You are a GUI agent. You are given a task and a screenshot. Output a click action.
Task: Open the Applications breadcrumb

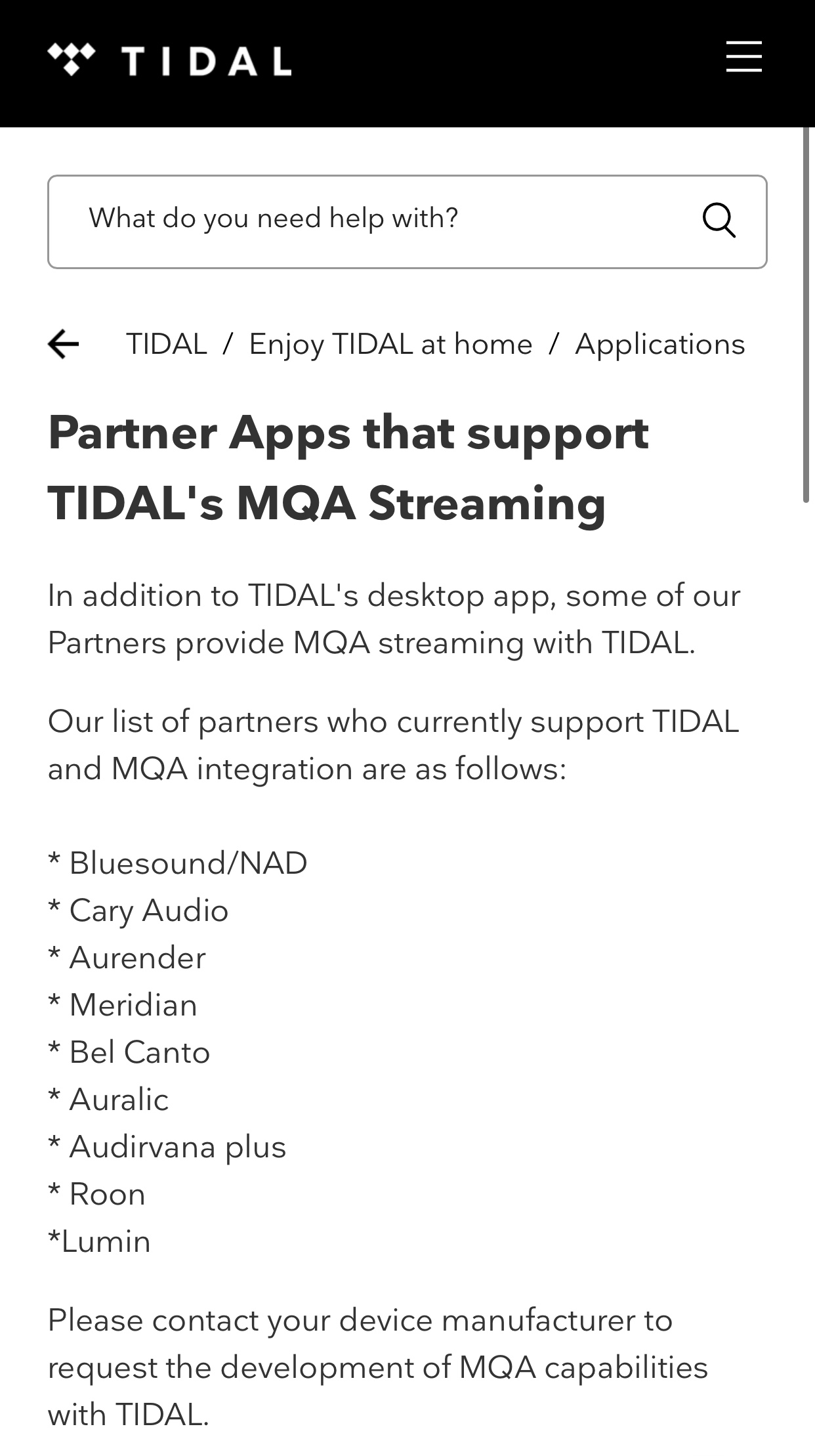point(660,344)
